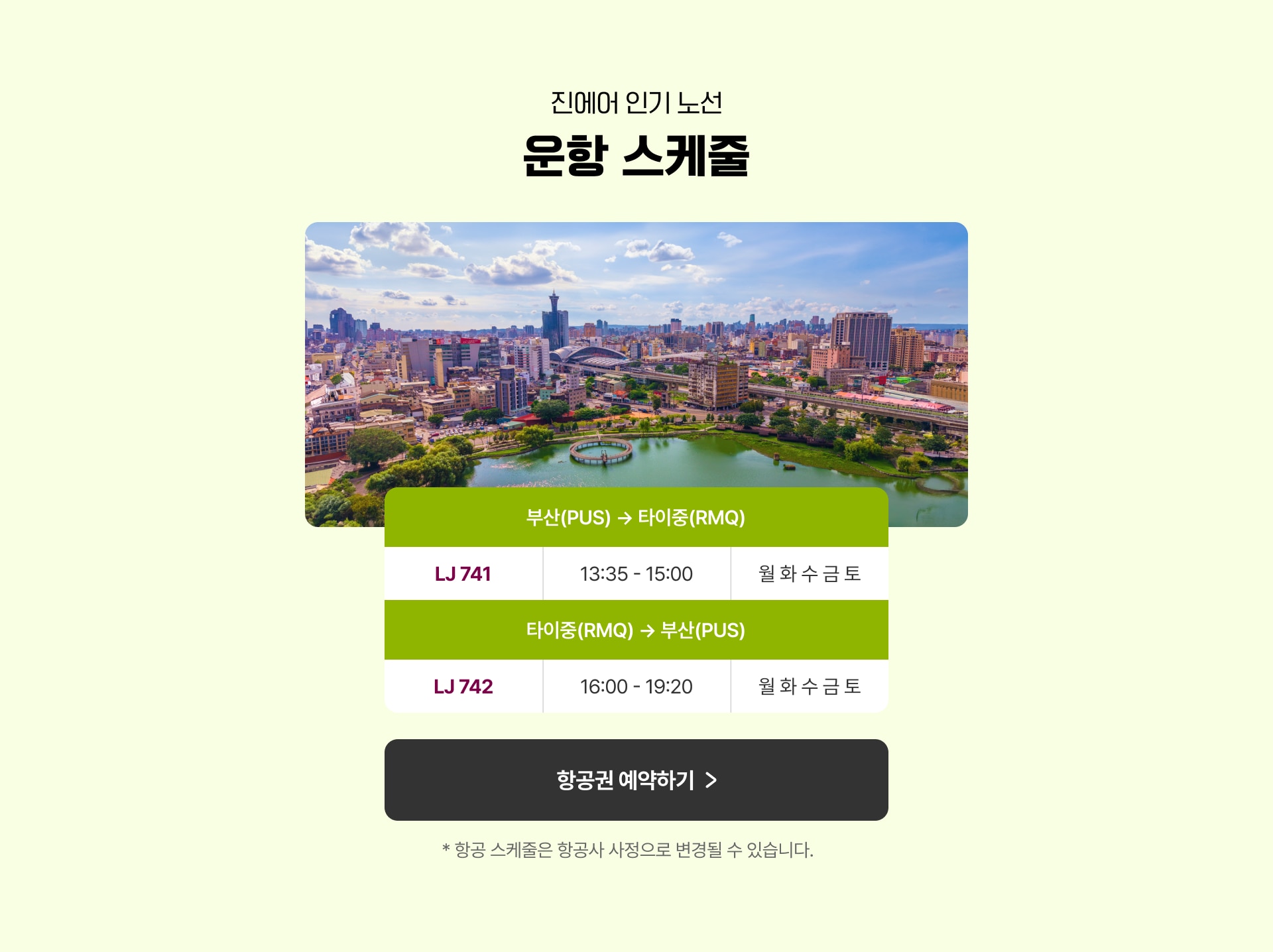Tap the 항공권 예약하기 button
Screen dimensions: 1273x952
click(x=636, y=780)
